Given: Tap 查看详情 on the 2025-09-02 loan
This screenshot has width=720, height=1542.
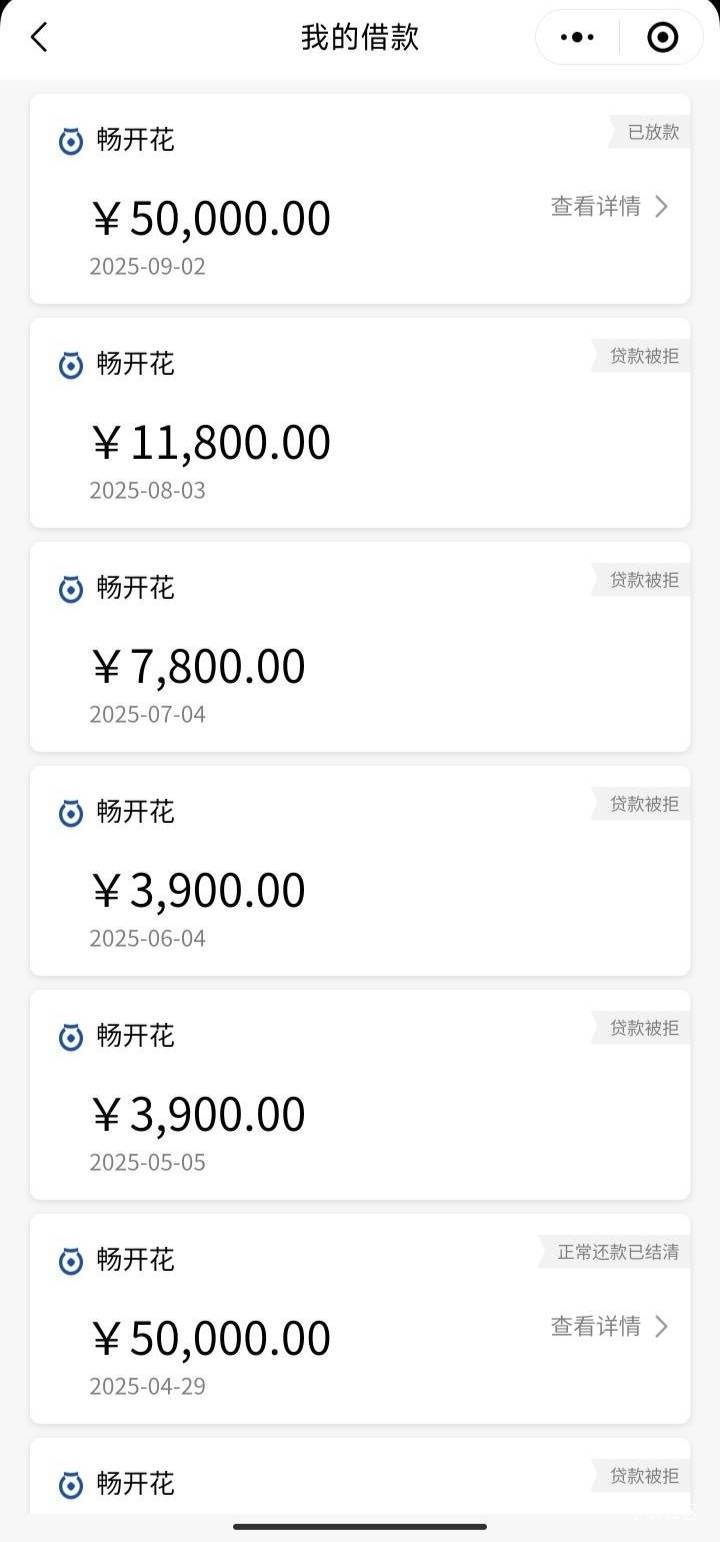Looking at the screenshot, I should tap(609, 206).
